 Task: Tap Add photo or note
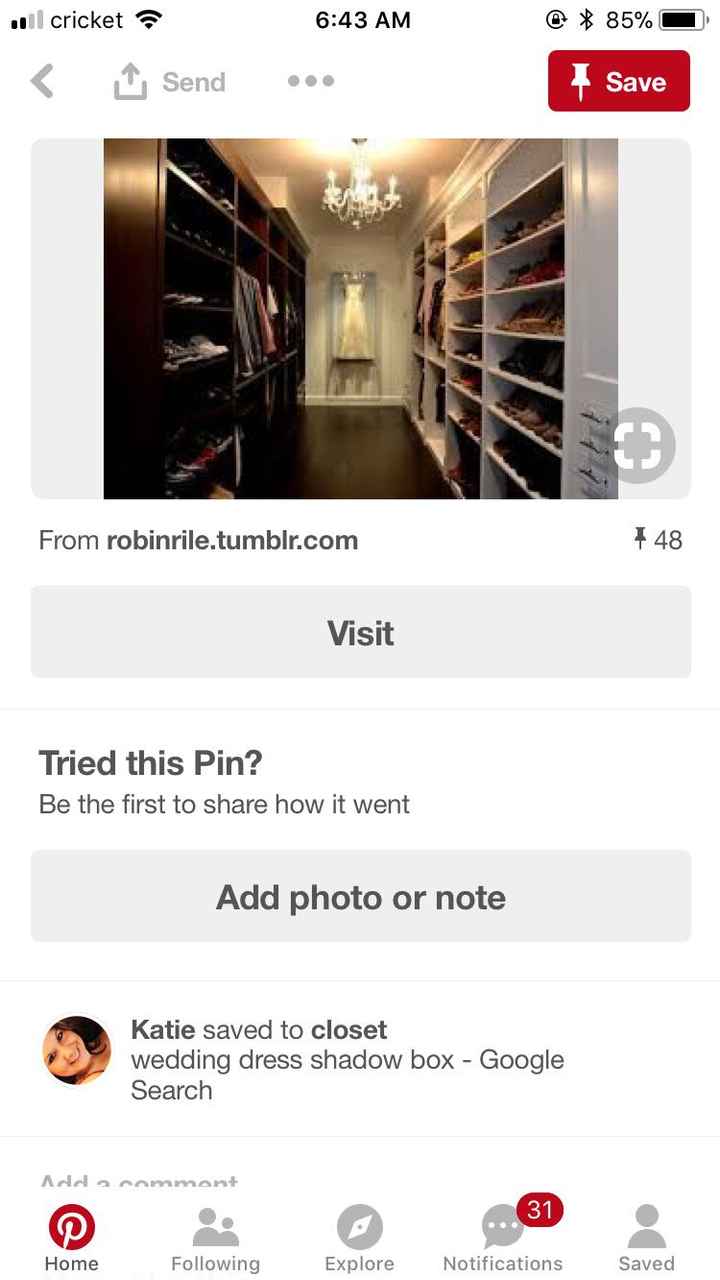pyautogui.click(x=360, y=897)
